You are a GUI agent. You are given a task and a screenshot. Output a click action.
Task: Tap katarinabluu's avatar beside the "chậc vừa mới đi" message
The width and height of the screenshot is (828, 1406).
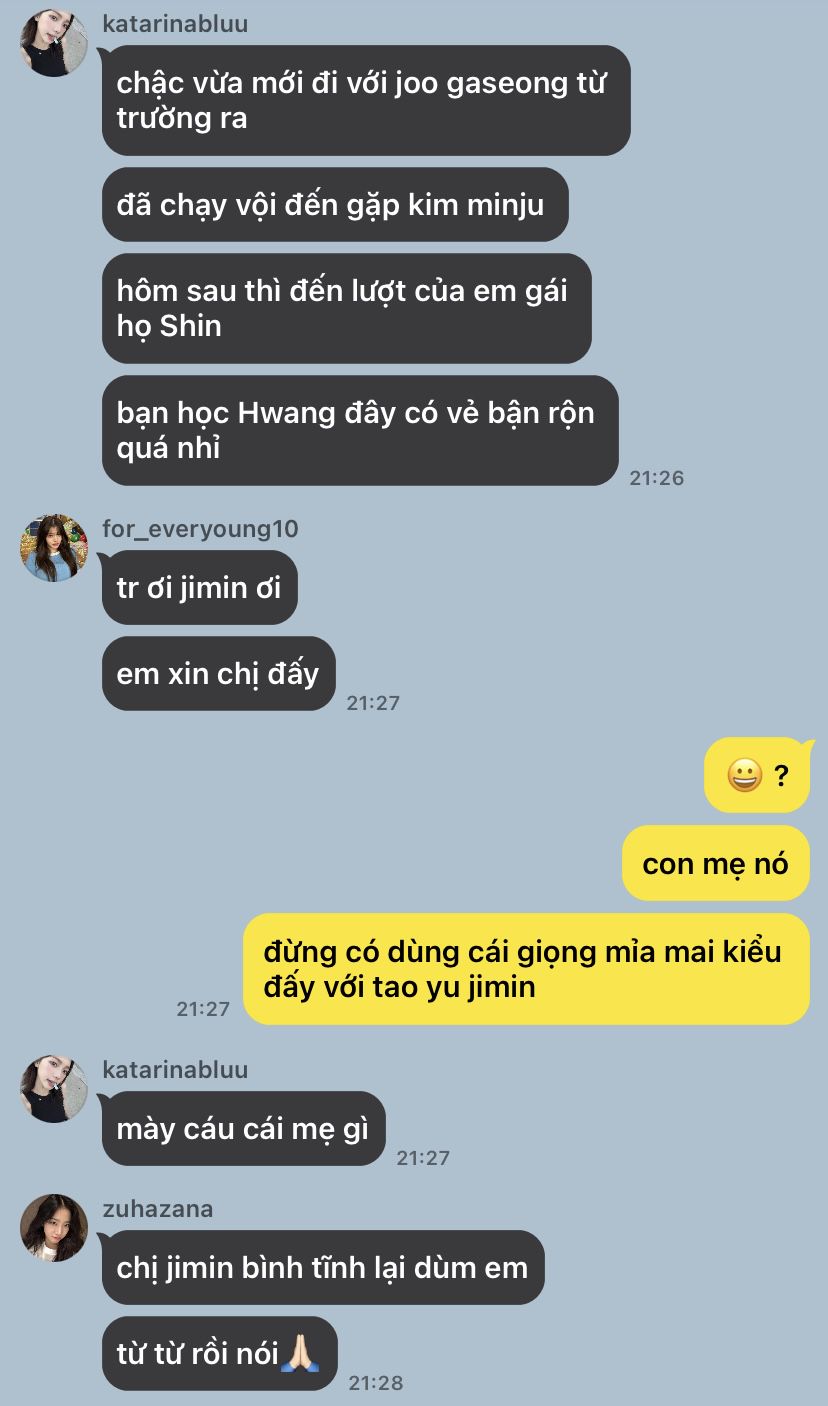(x=53, y=43)
